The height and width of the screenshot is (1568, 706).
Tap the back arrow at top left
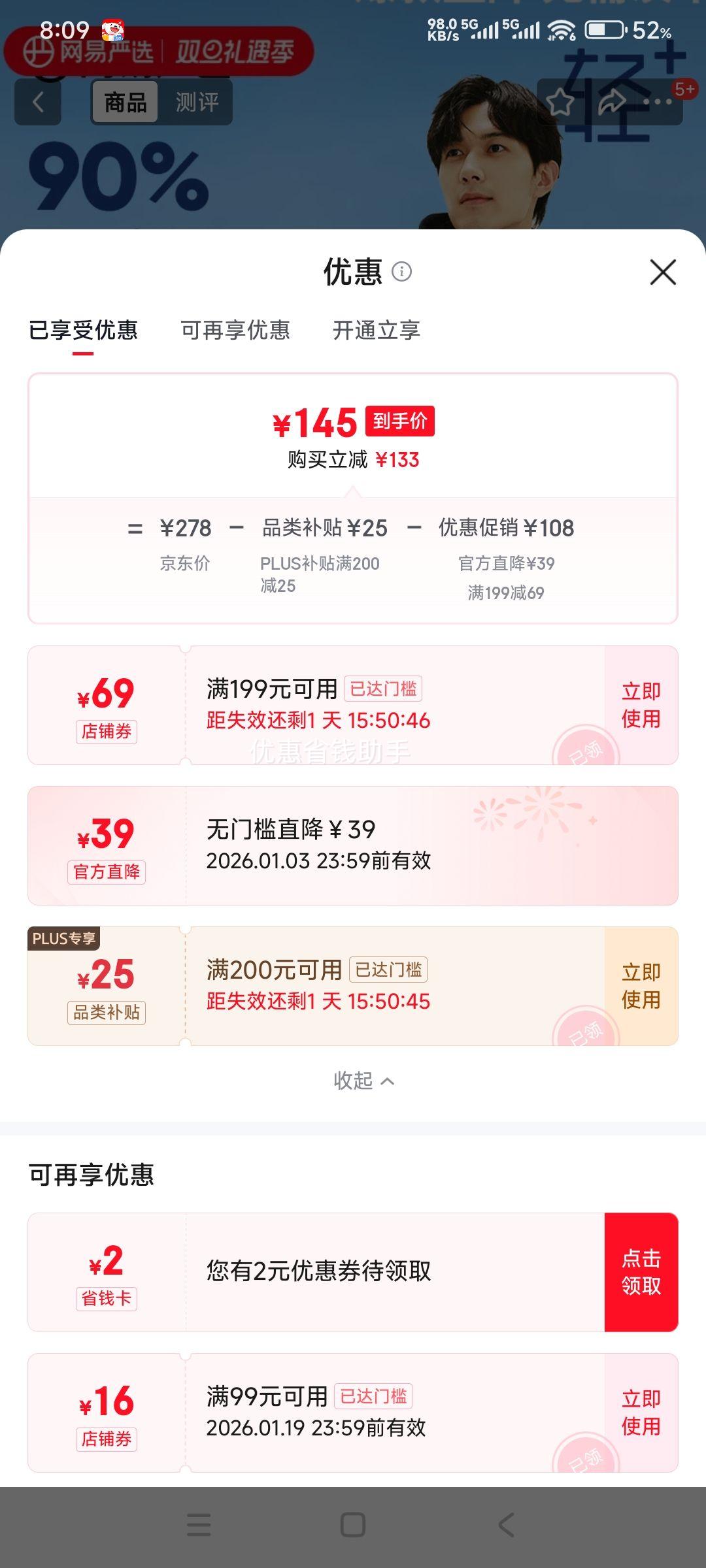(x=37, y=103)
